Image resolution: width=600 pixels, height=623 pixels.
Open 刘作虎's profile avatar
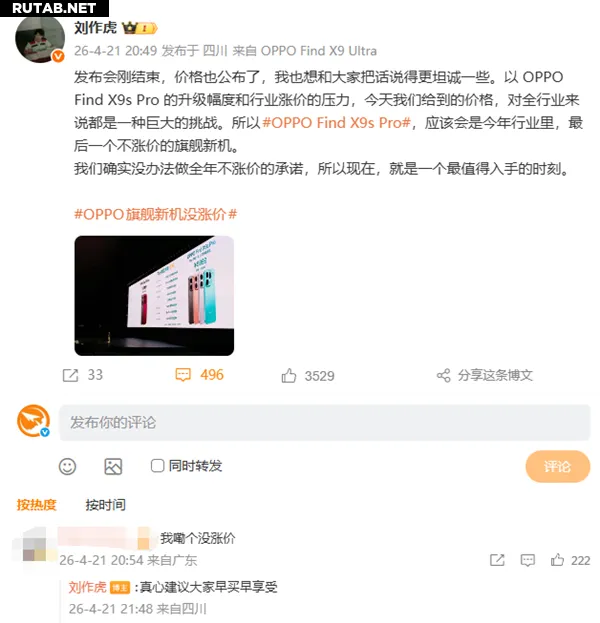[40, 39]
